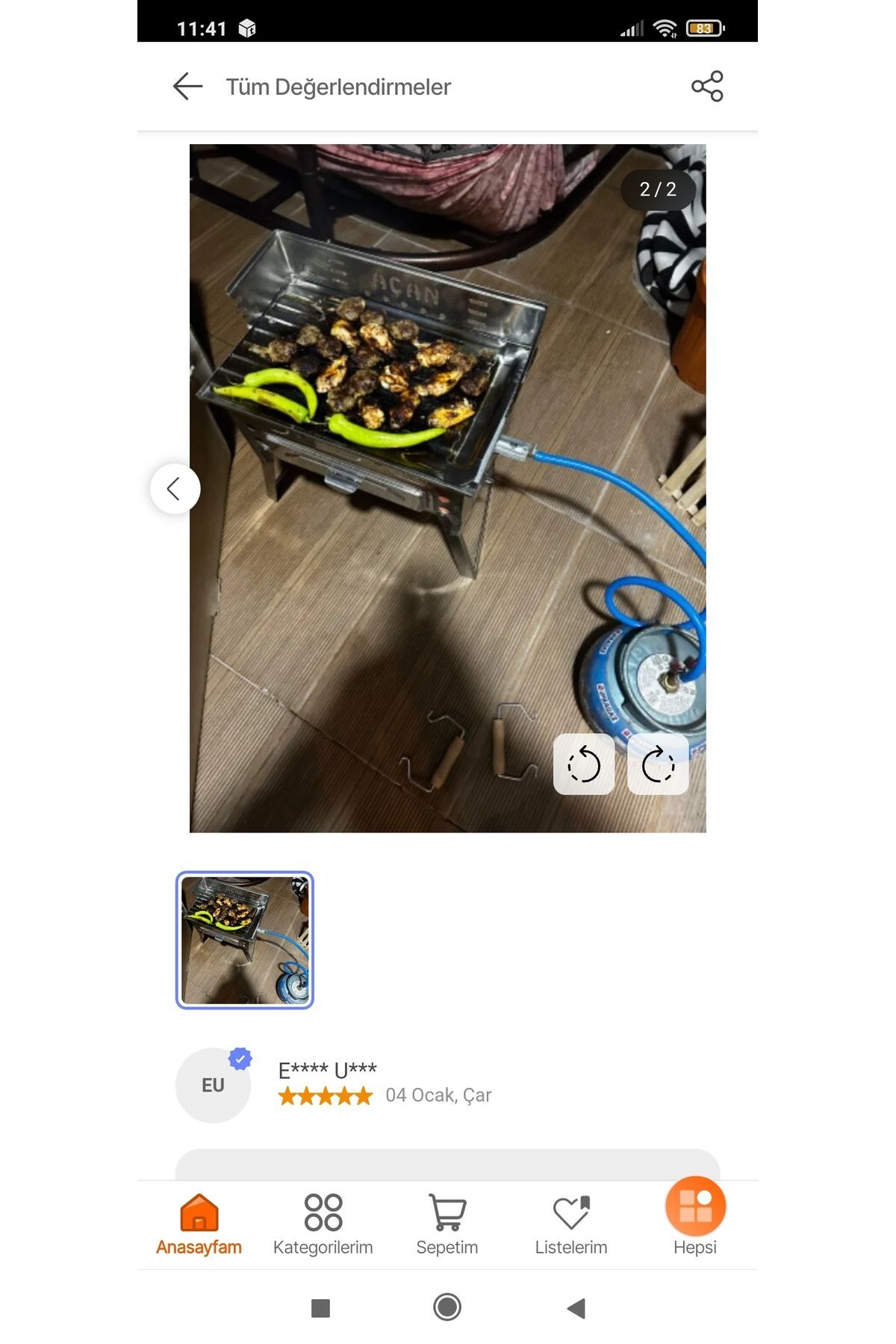Image resolution: width=896 pixels, height=1344 pixels.
Task: Select the grill photo thumbnail
Action: tap(245, 940)
